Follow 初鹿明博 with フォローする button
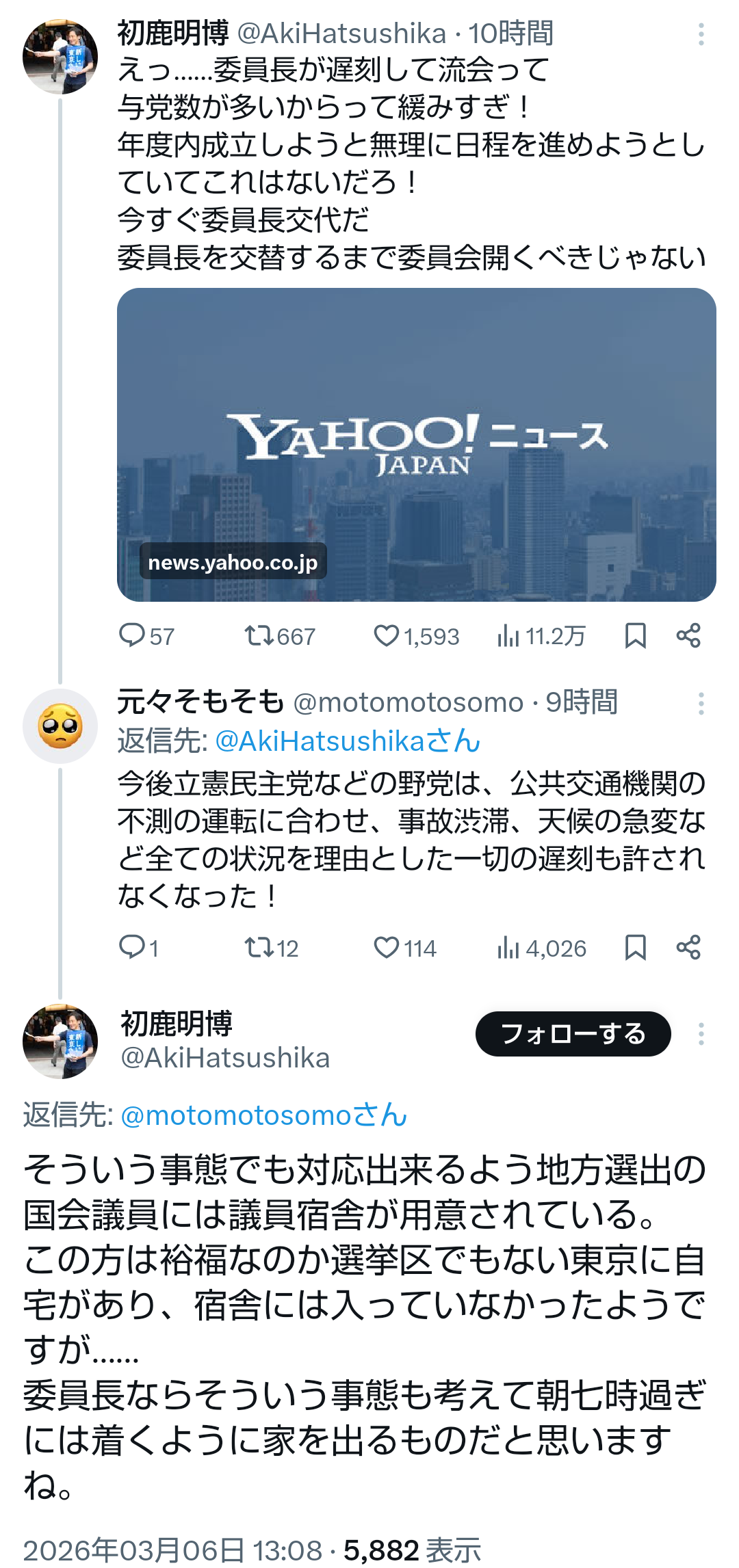739x1568 pixels. (x=573, y=1033)
